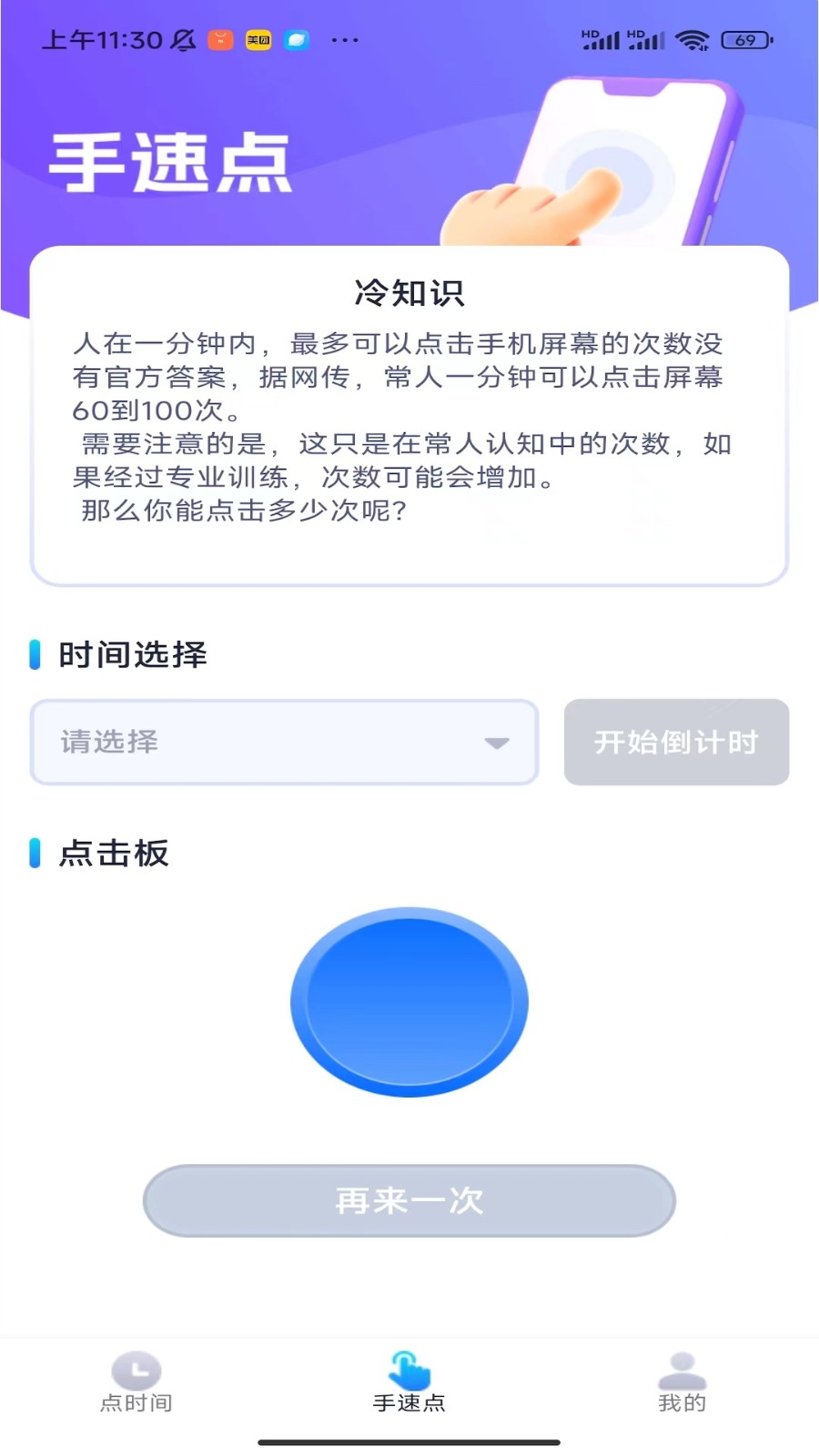Switch to the 点时间 tab
The image size is (819, 1456).
pyautogui.click(x=136, y=1383)
